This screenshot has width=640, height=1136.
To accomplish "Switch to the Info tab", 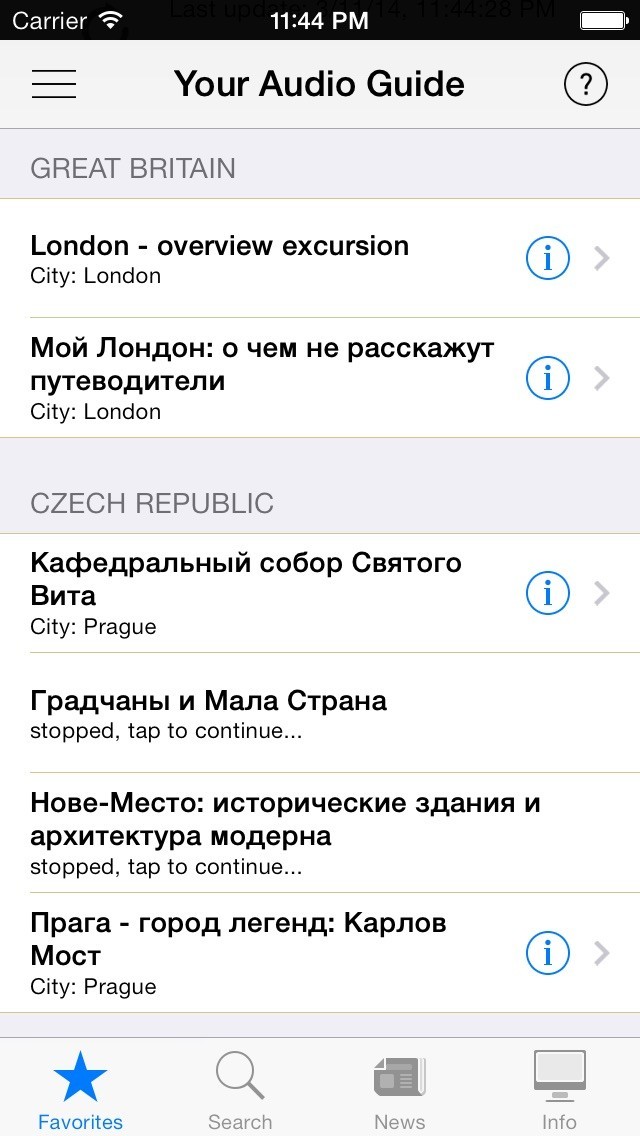I will [559, 1088].
